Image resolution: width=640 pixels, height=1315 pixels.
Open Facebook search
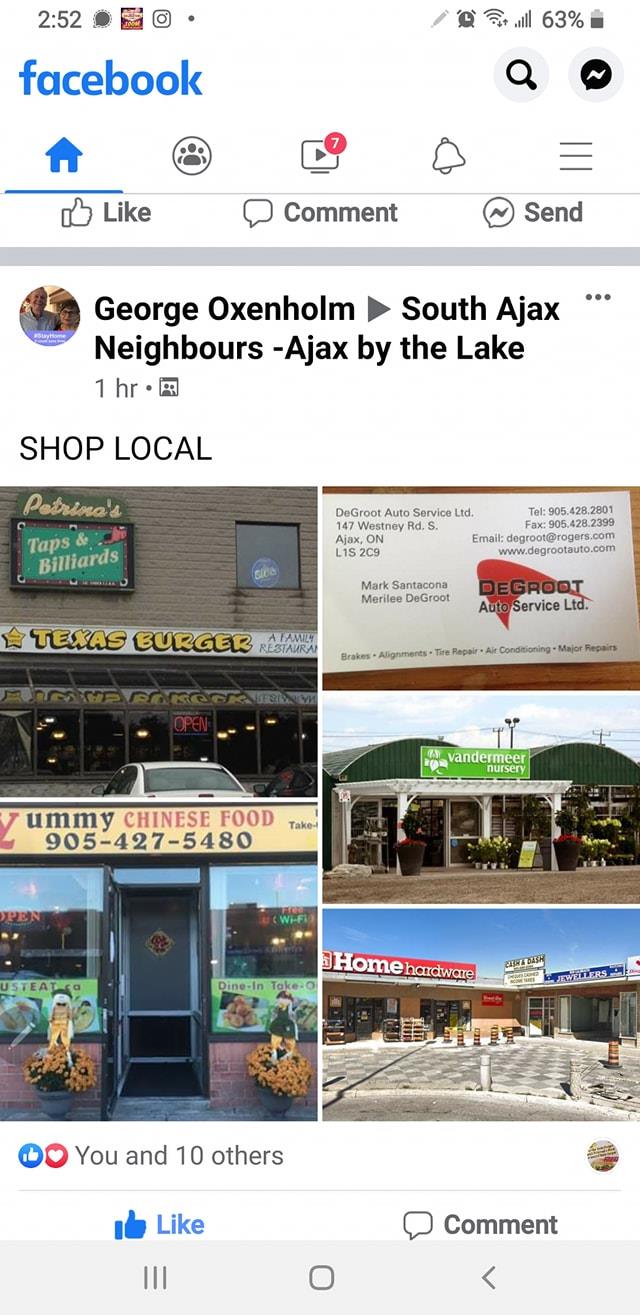click(521, 75)
